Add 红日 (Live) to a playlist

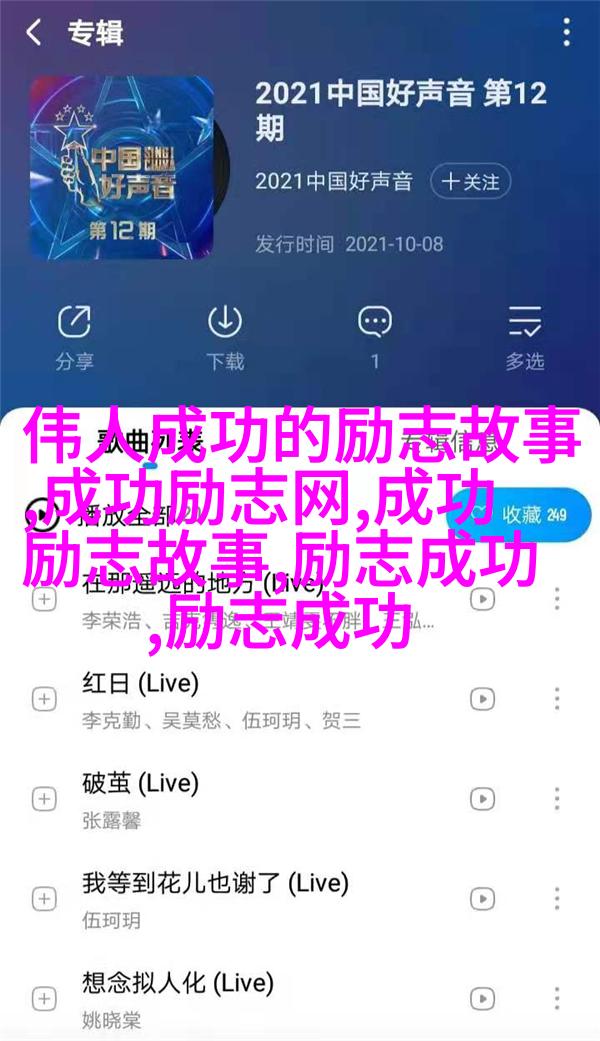tap(44, 698)
